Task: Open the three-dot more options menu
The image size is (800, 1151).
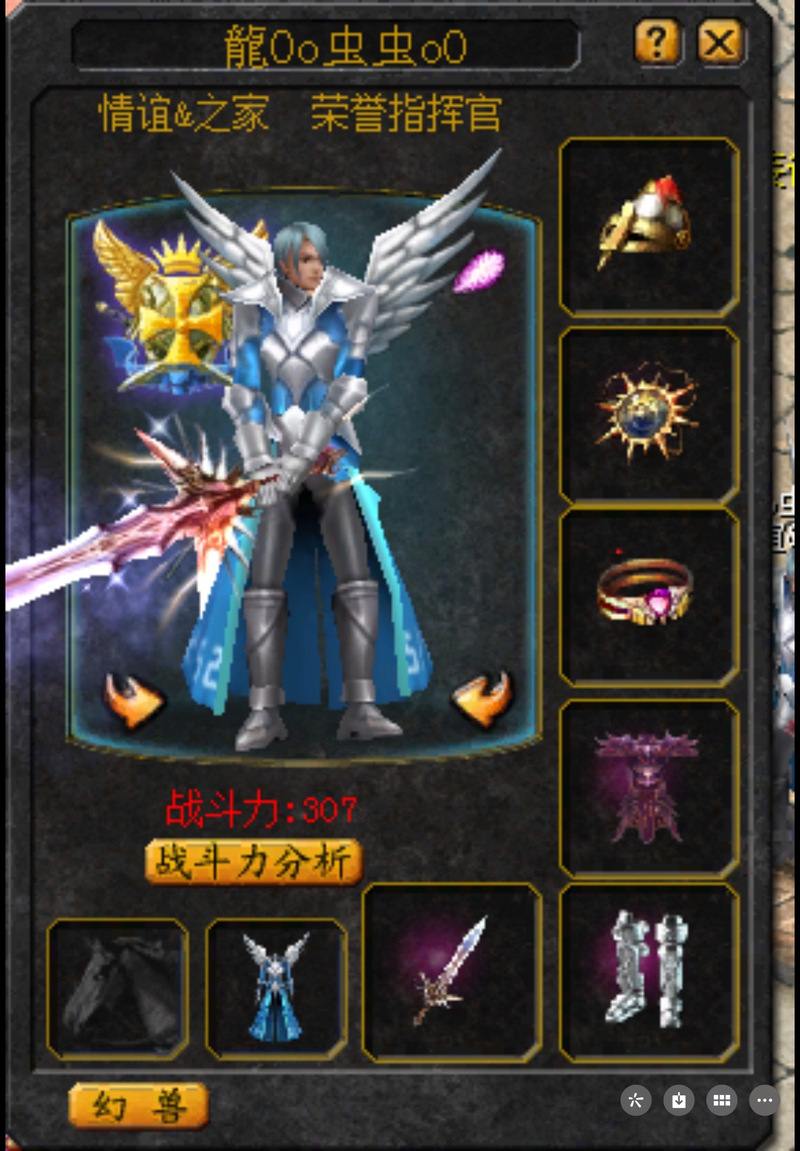Action: pos(765,1101)
